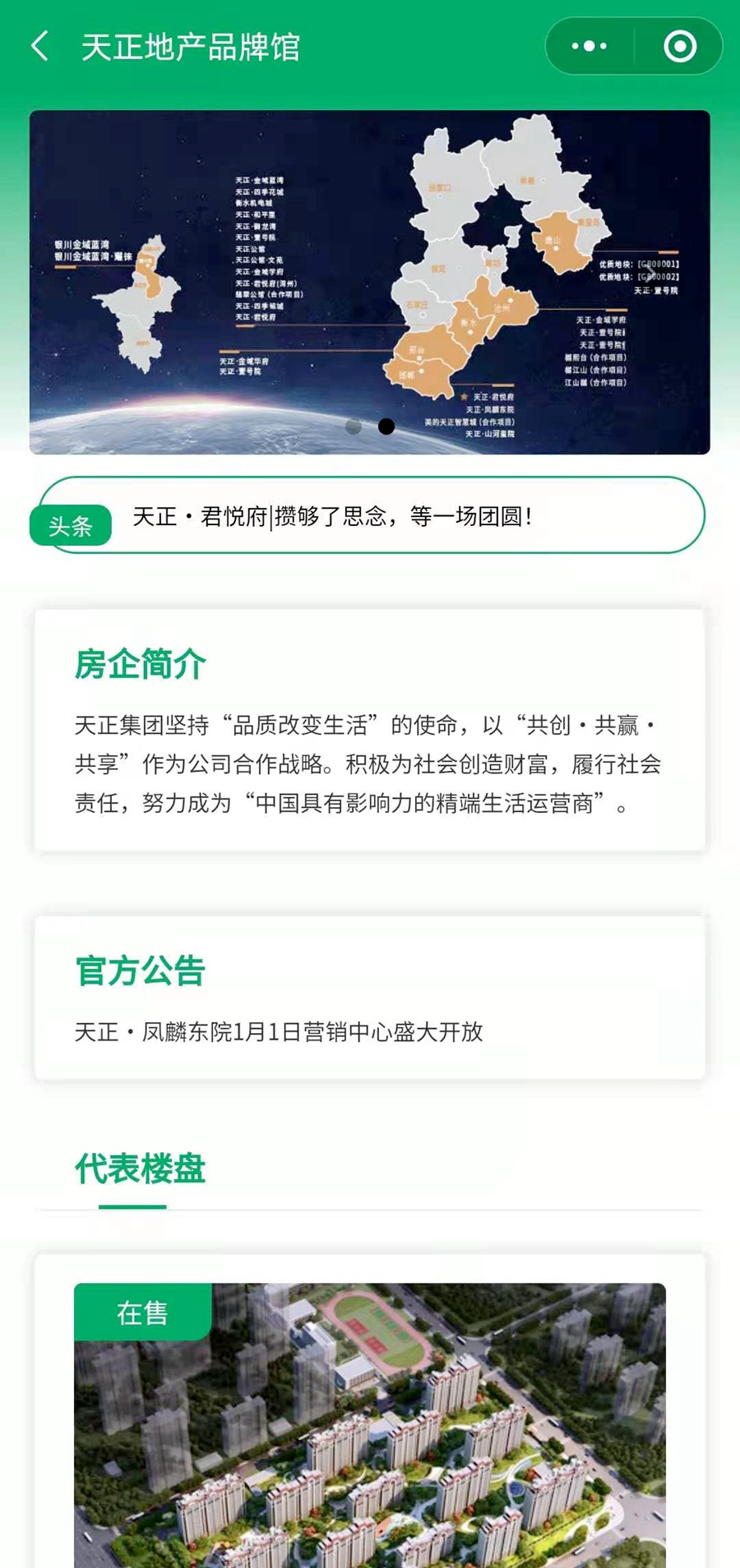Open the project map banner image
Viewport: 740px width, 1568px height.
369,281
